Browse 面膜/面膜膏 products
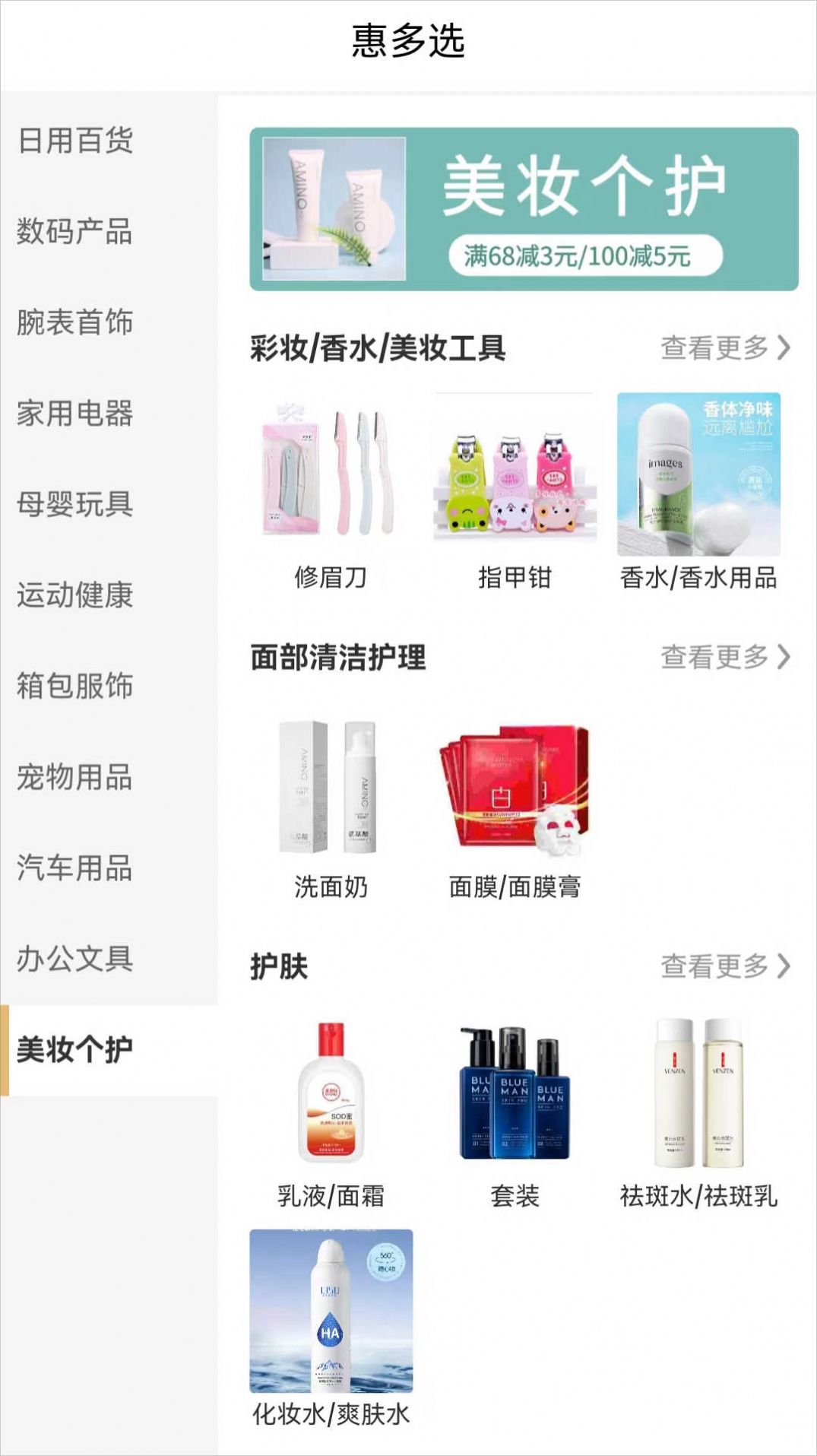This screenshot has width=817, height=1456. point(515,806)
